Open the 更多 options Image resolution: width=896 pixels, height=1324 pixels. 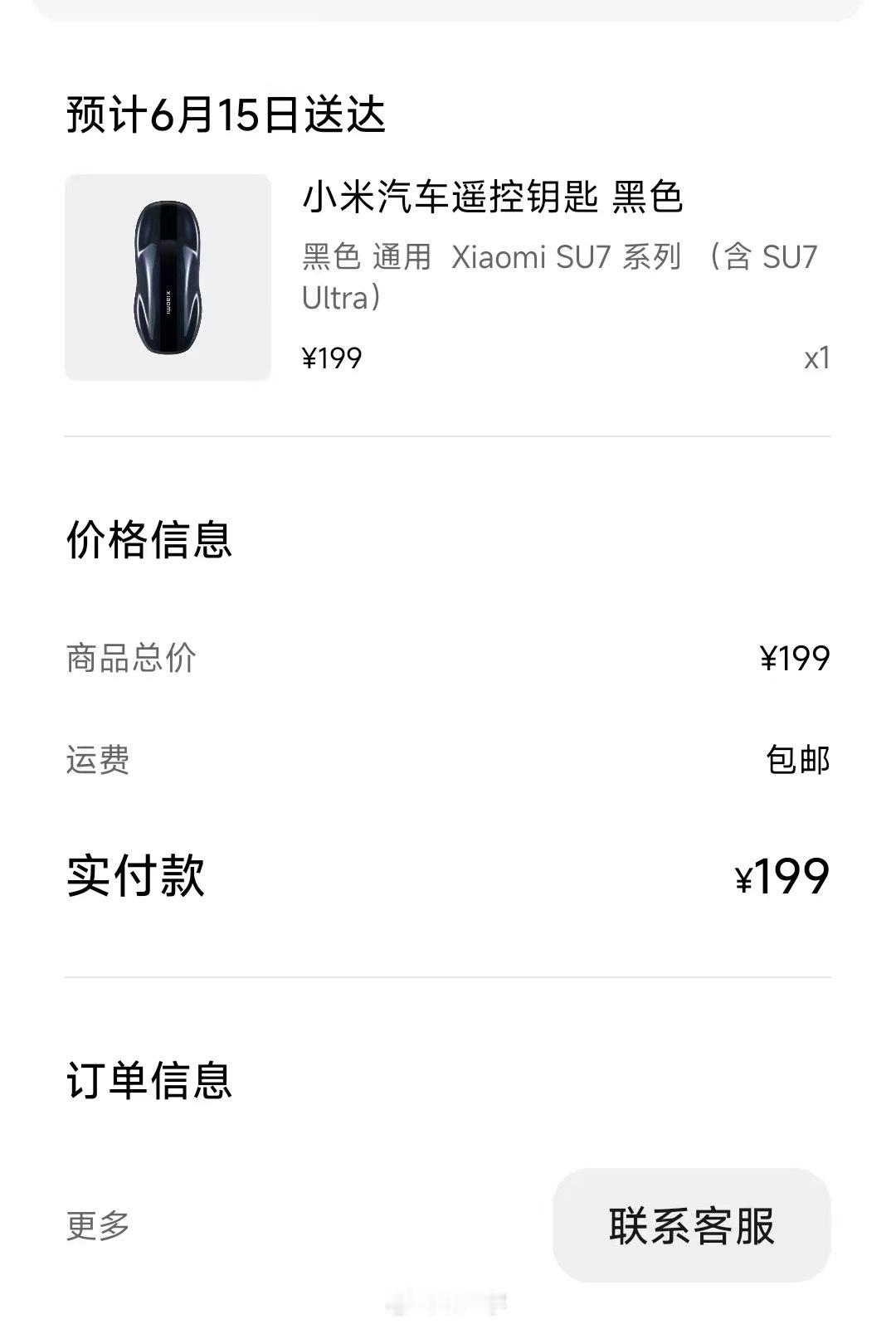click(98, 1225)
